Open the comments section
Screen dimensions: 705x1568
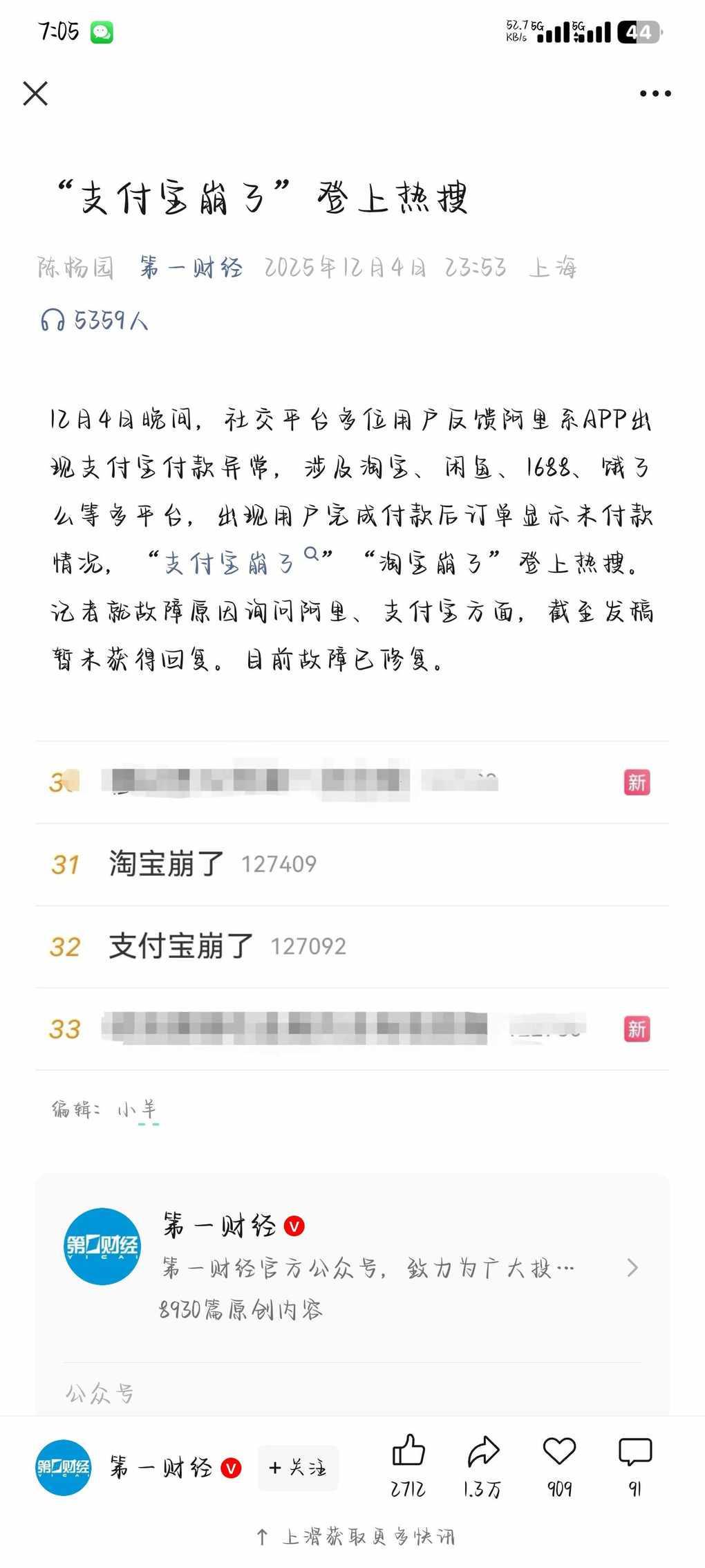tap(634, 1452)
